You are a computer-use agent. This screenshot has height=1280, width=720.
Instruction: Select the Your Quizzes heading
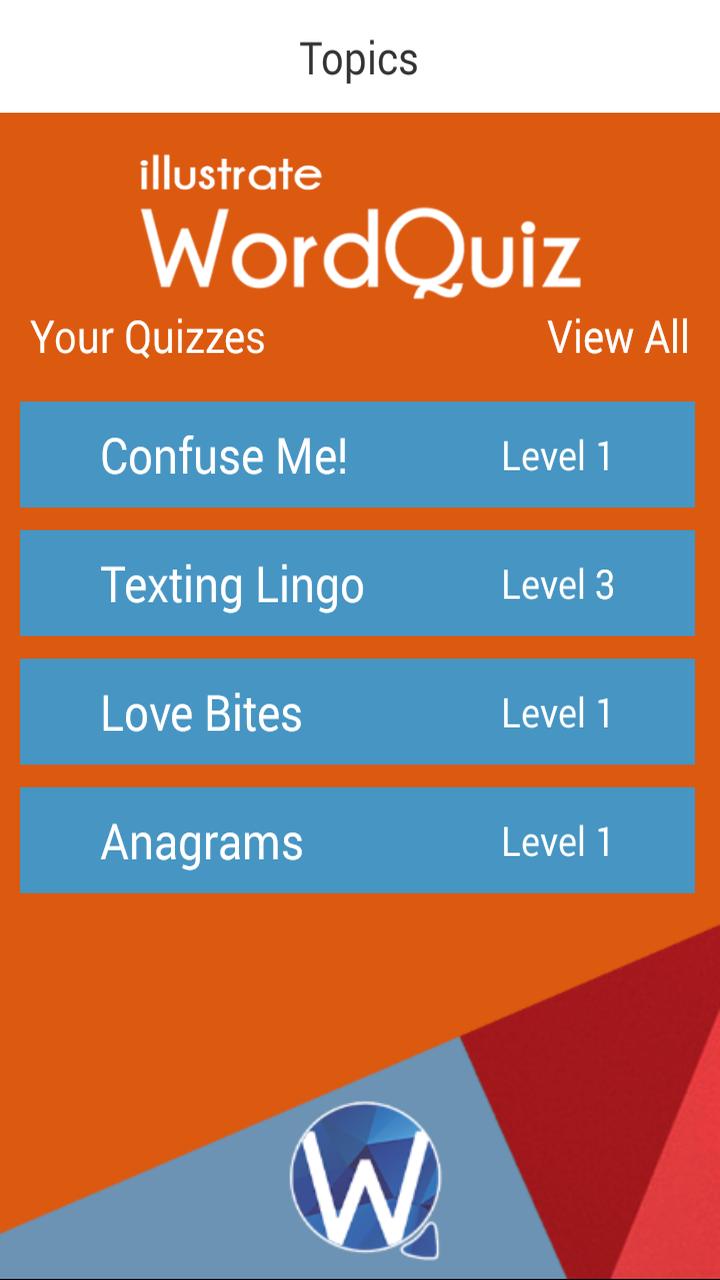tap(146, 338)
